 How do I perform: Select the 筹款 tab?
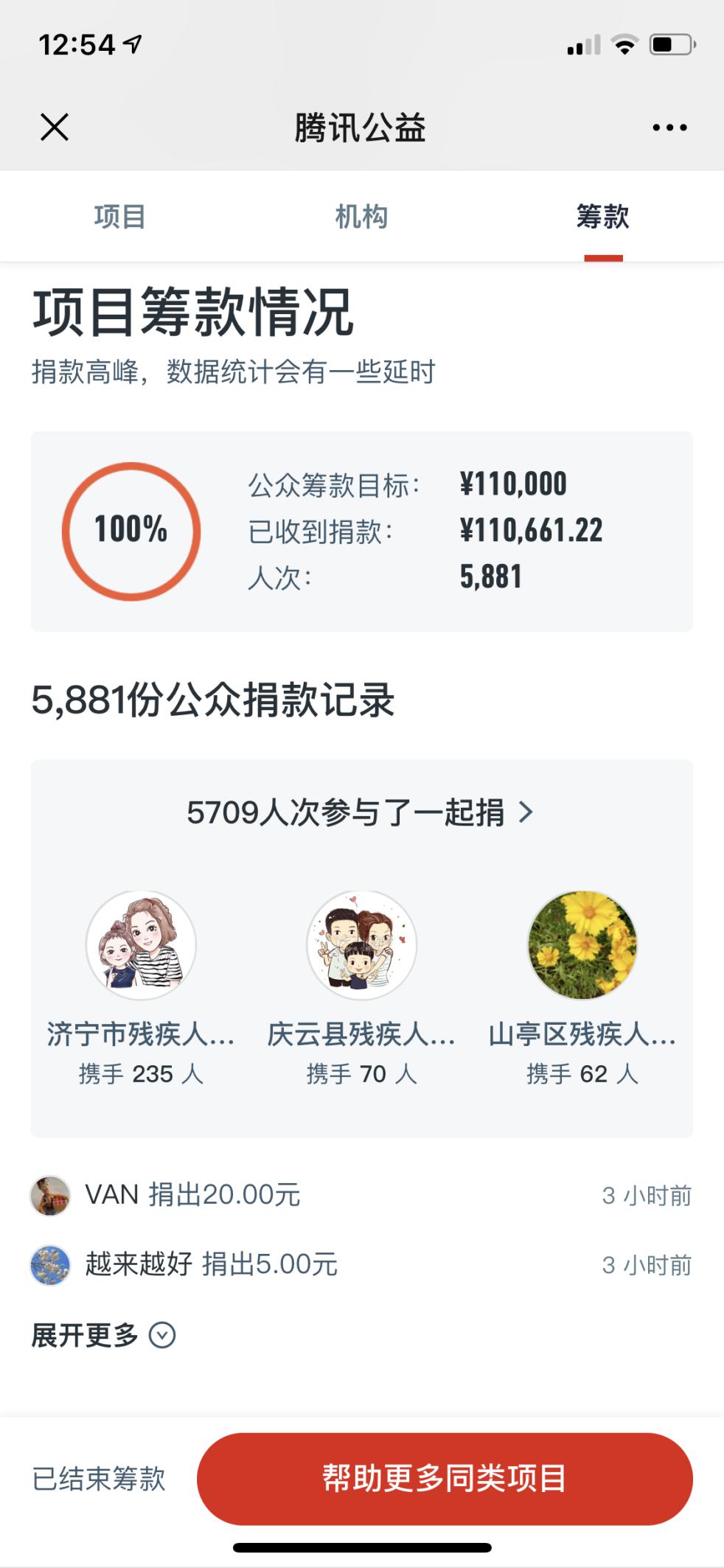tap(602, 217)
